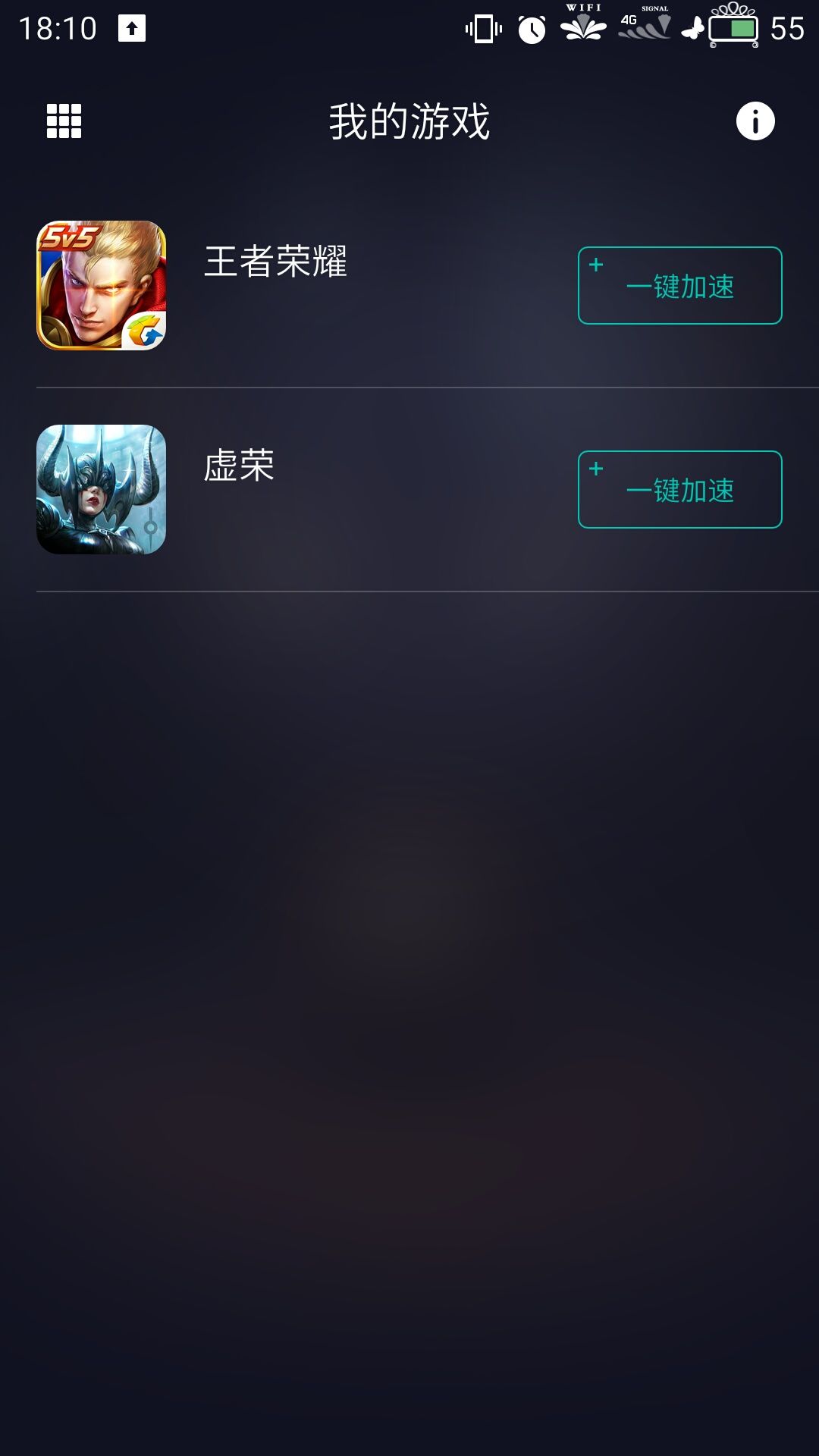Viewport: 819px width, 1456px height.
Task: Select the 我的游戏 title
Action: pos(409,120)
